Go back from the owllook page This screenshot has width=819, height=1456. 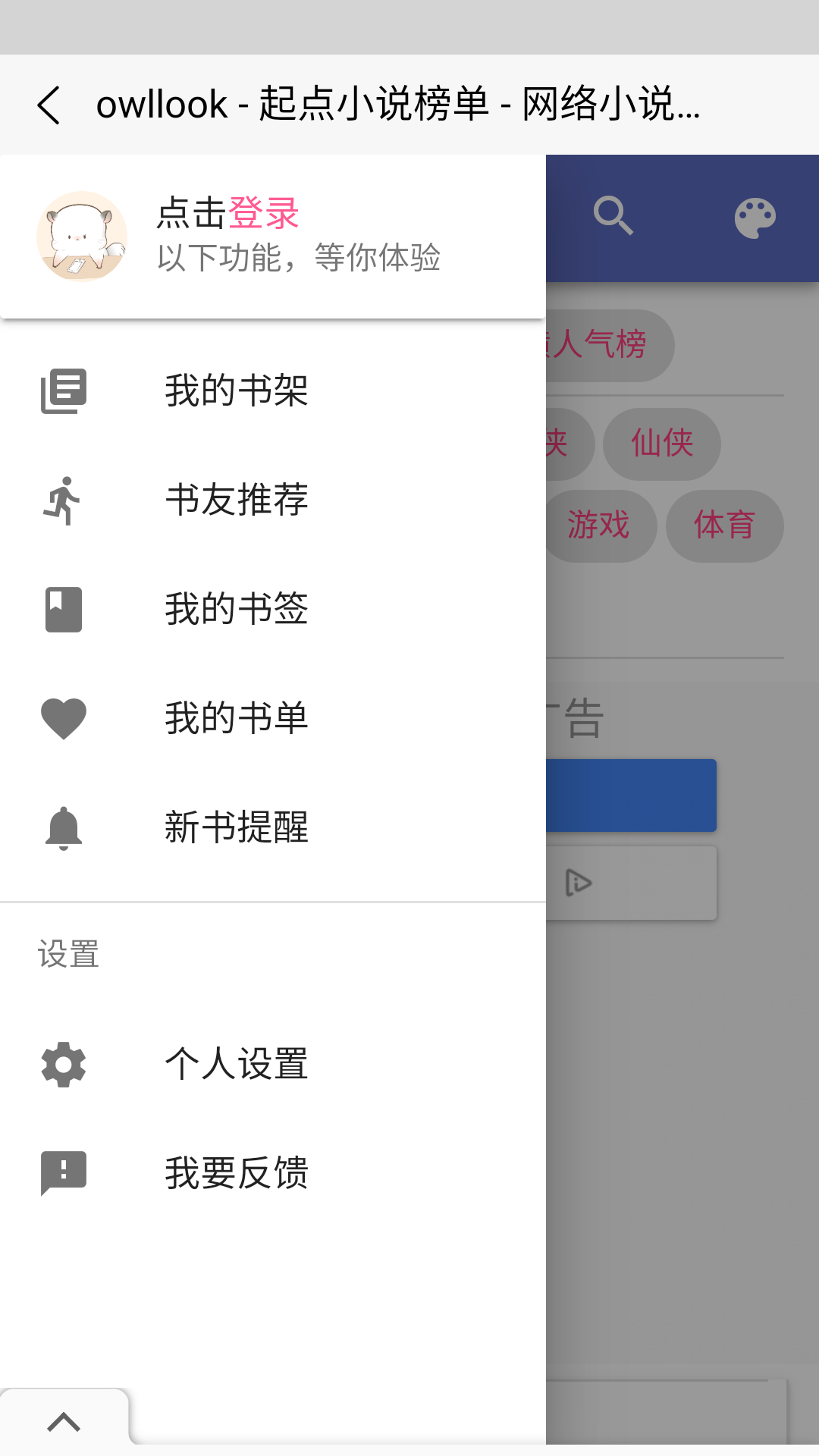click(49, 105)
